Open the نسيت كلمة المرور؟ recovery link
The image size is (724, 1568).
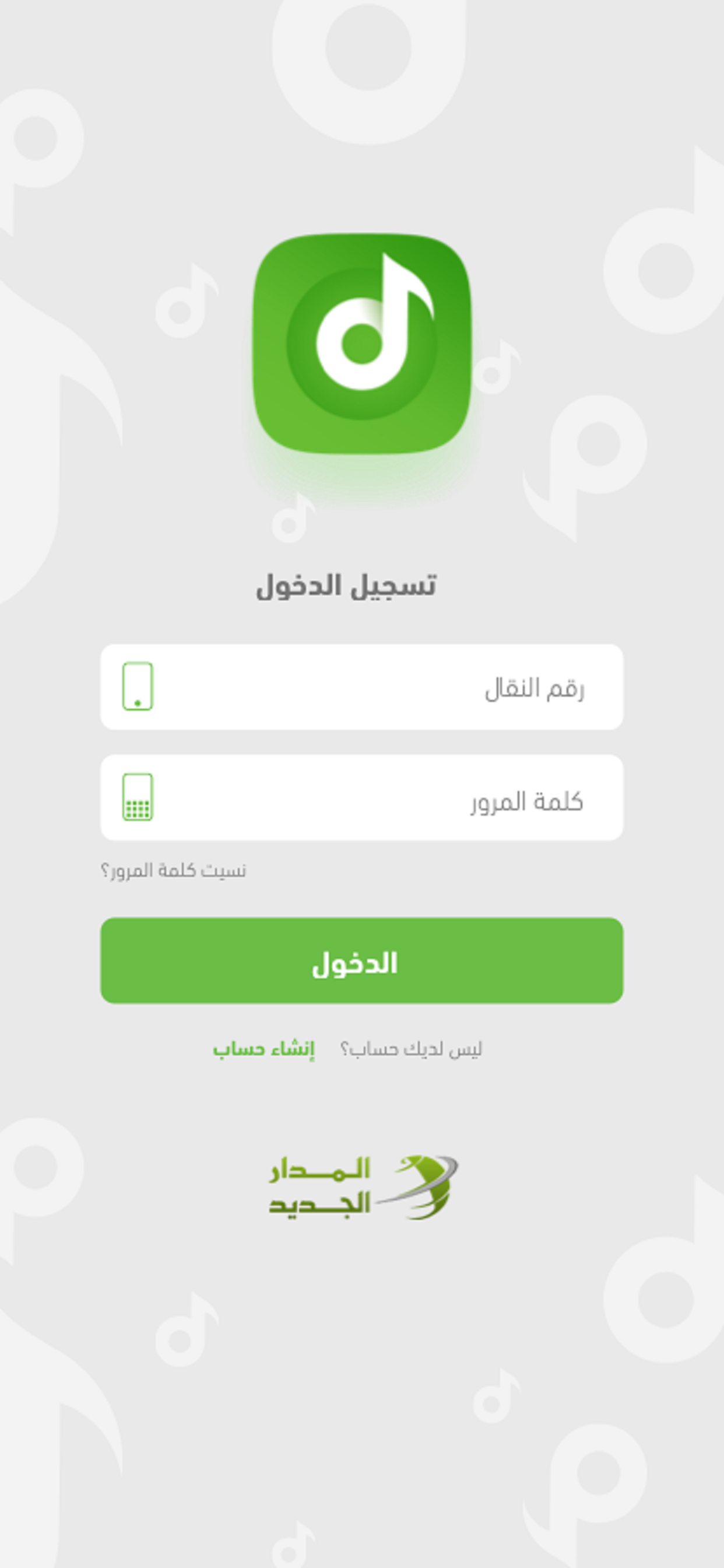point(173,870)
